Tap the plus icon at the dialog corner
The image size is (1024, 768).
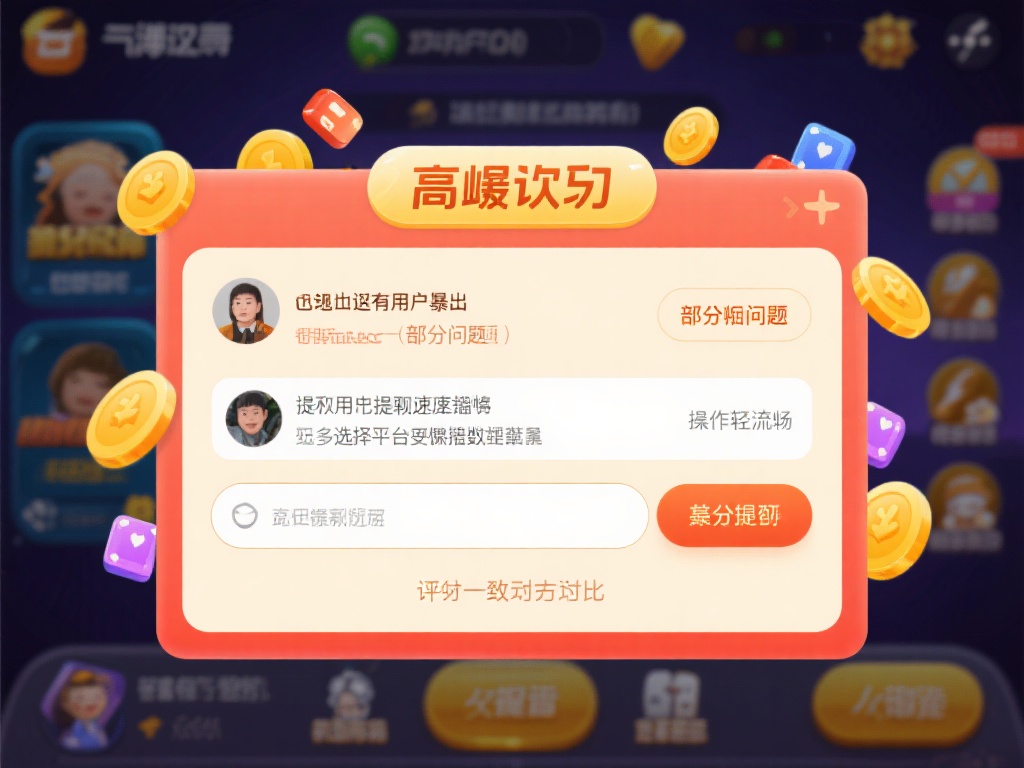click(821, 207)
